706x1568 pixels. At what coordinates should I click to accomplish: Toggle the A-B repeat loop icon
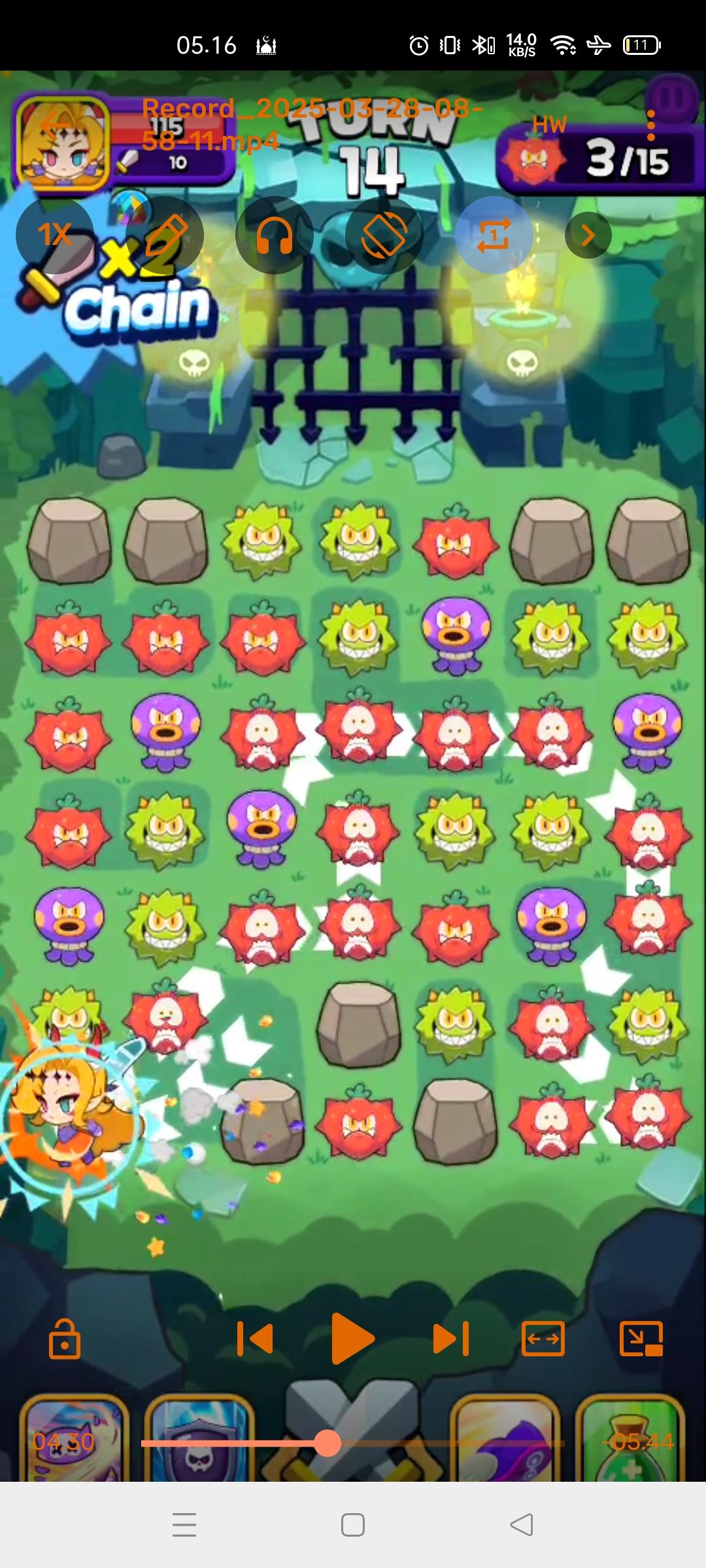tap(494, 235)
